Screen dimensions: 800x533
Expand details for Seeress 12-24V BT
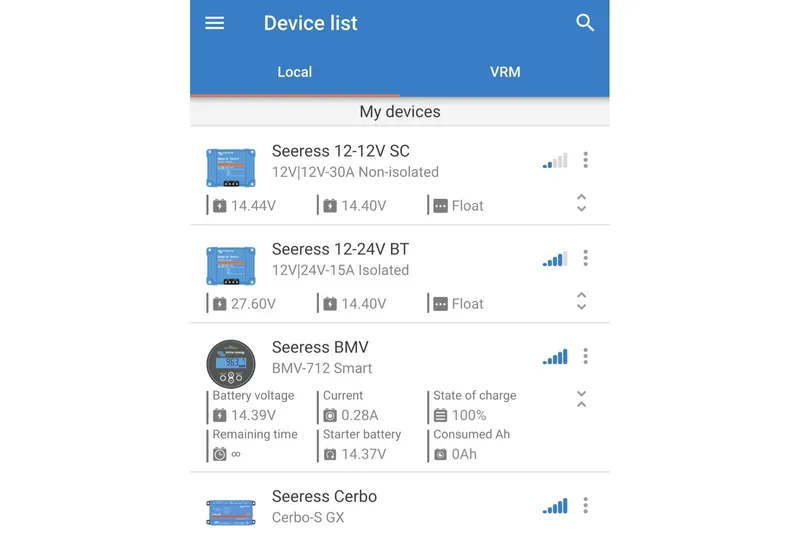coord(581,301)
